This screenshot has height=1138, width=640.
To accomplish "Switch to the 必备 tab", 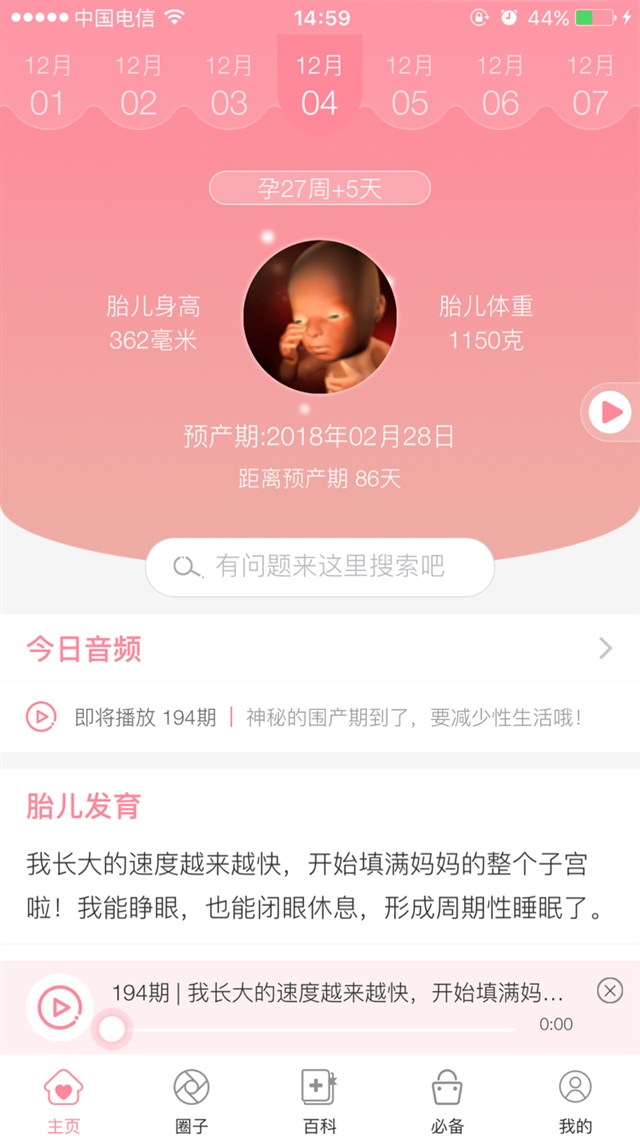I will tap(447, 1098).
